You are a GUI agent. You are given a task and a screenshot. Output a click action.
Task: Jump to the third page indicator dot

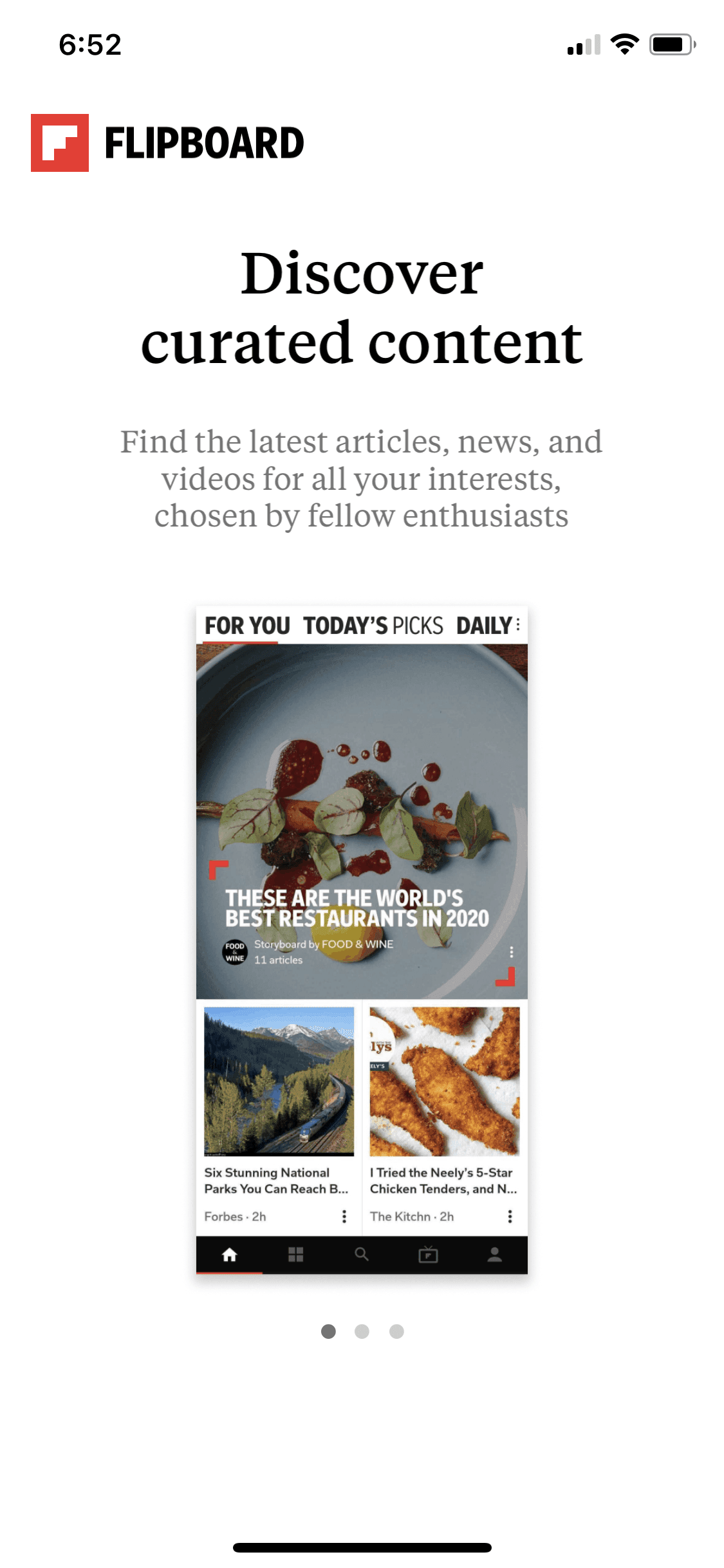click(x=396, y=1331)
